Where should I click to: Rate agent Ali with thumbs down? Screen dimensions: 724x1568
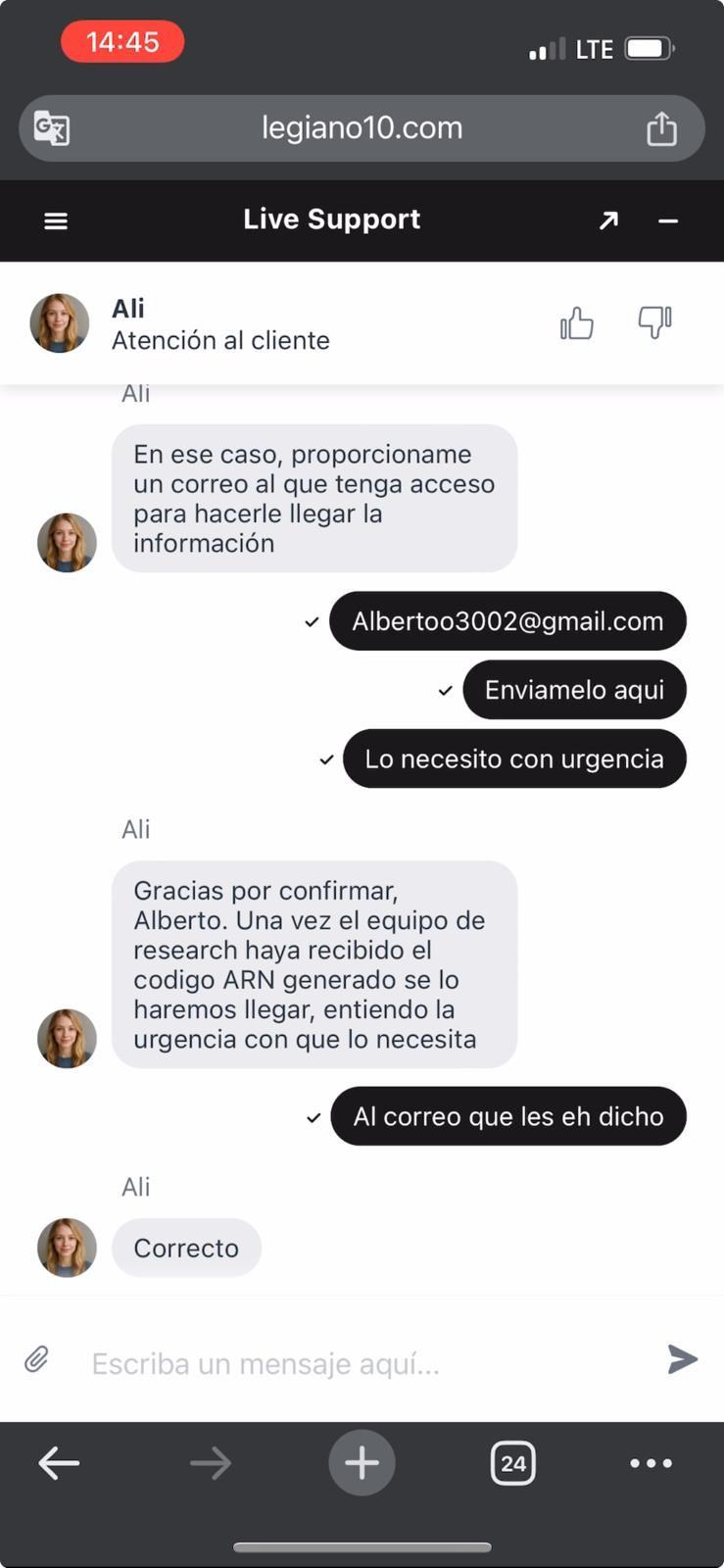coord(654,322)
